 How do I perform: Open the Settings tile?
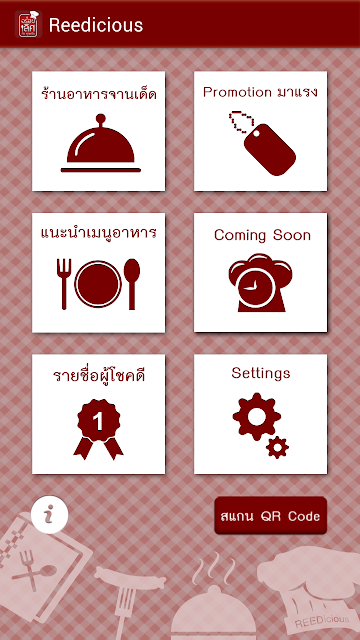click(x=260, y=414)
